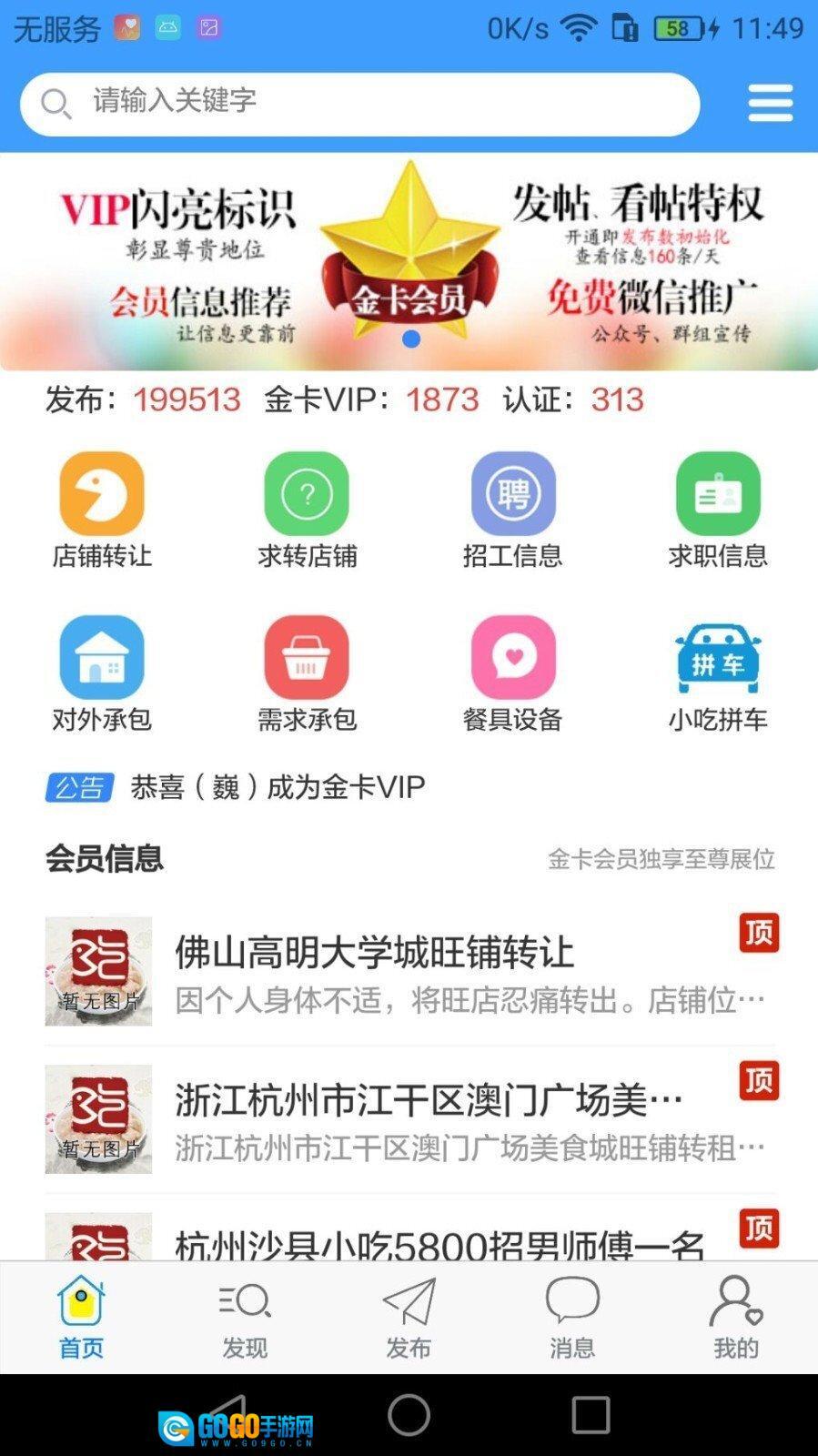Image resolution: width=818 pixels, height=1456 pixels.
Task: Open listing 浙江杭州市江干区澳门广场美食城
Action: [409, 1119]
